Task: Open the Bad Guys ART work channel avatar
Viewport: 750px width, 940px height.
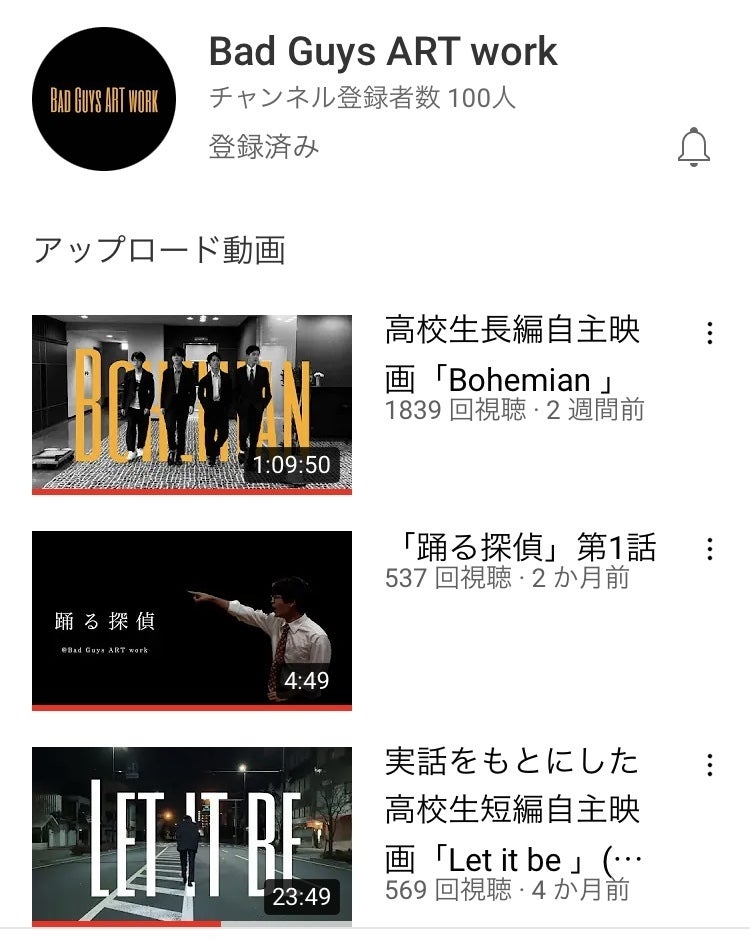Action: pyautogui.click(x=104, y=99)
